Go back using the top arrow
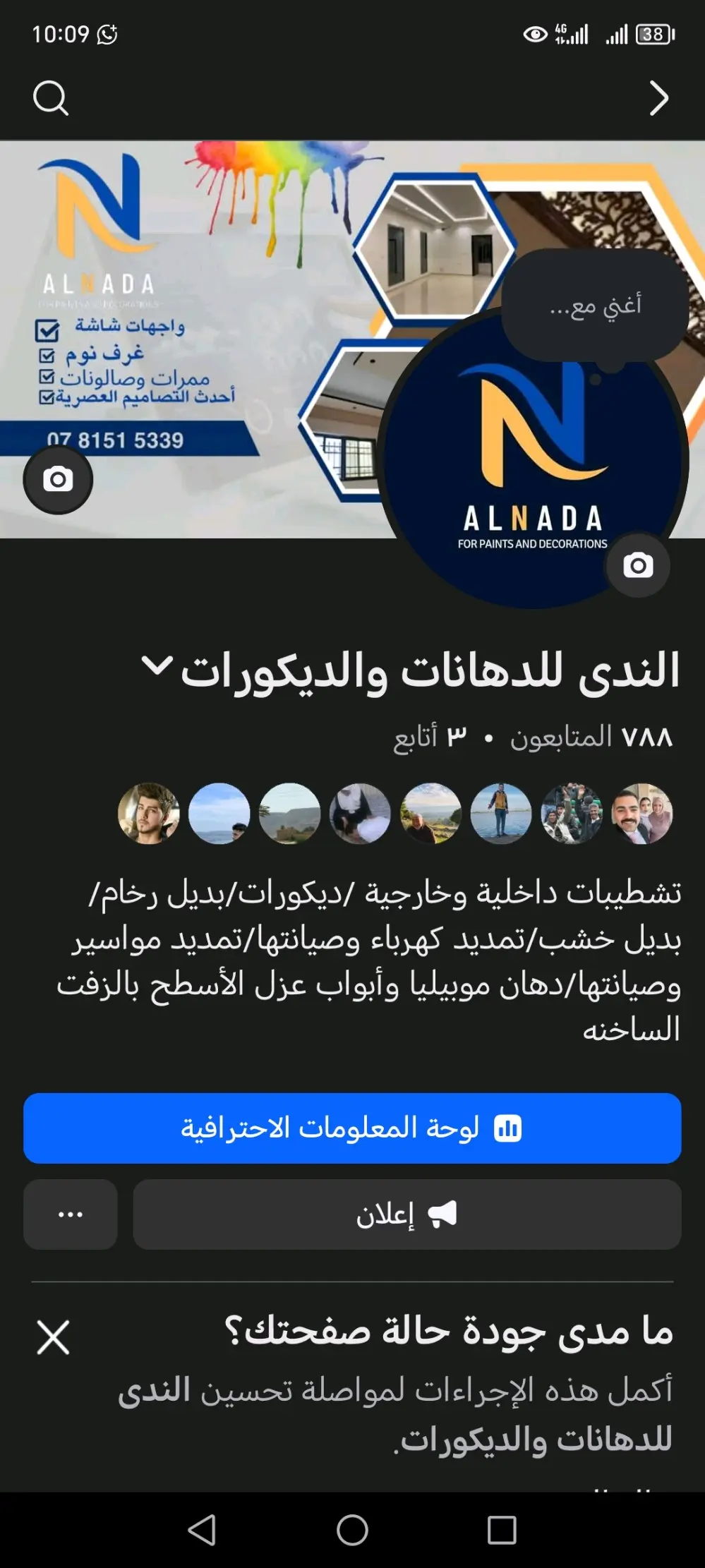The width and height of the screenshot is (705, 1568). click(x=658, y=98)
